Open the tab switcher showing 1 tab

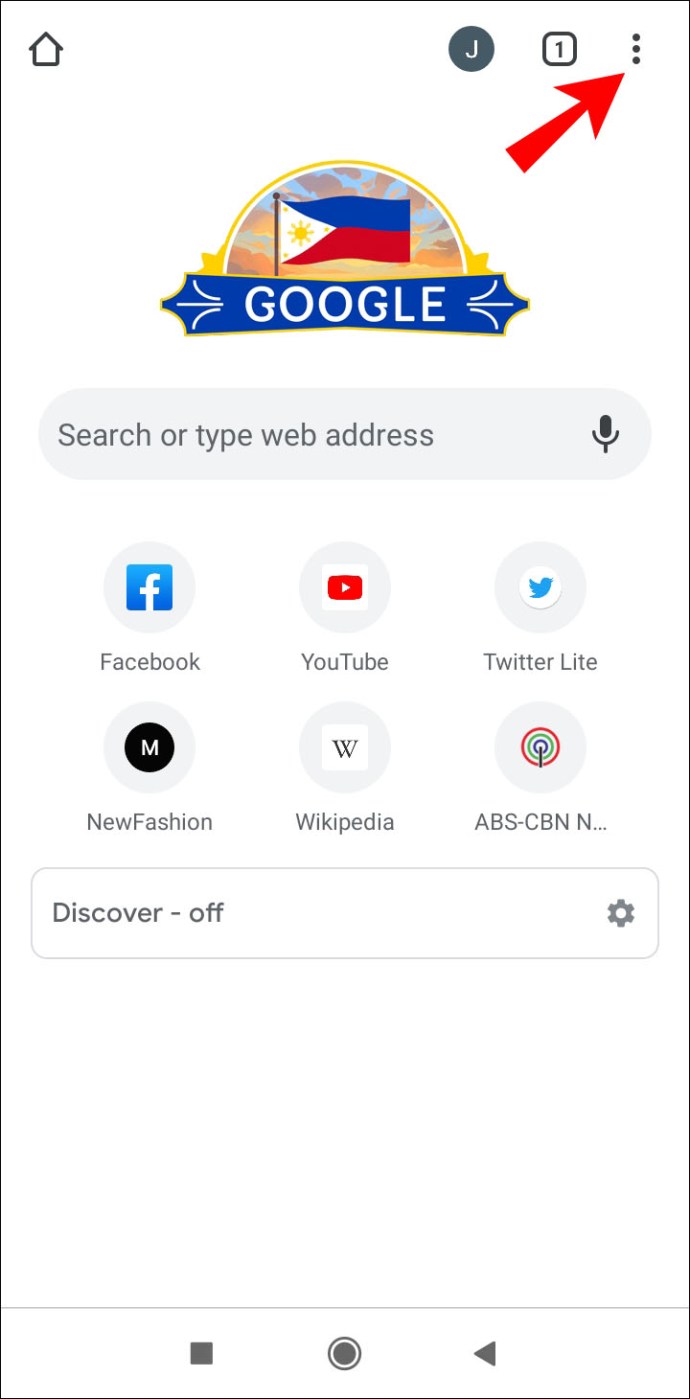tap(559, 49)
